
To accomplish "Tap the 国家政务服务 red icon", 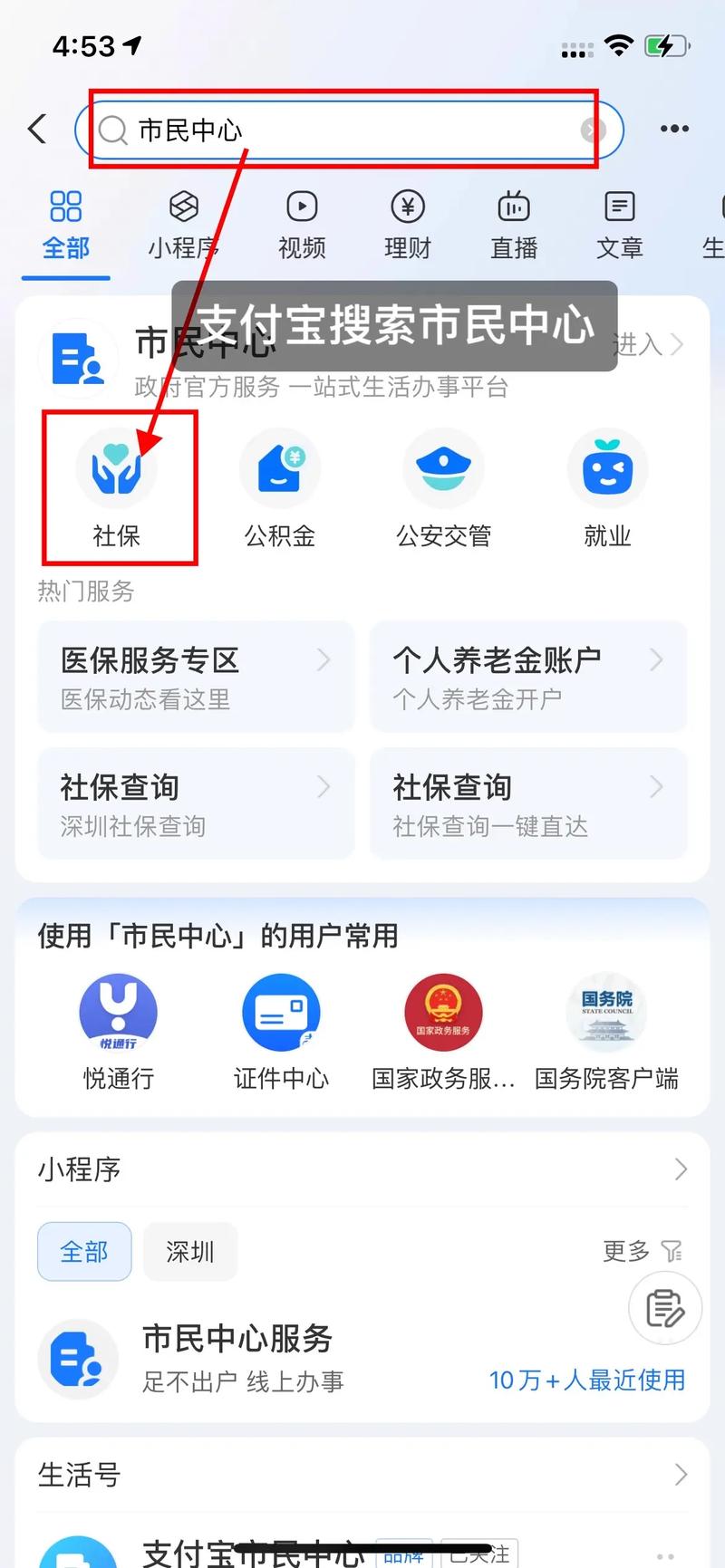I will point(443,1013).
